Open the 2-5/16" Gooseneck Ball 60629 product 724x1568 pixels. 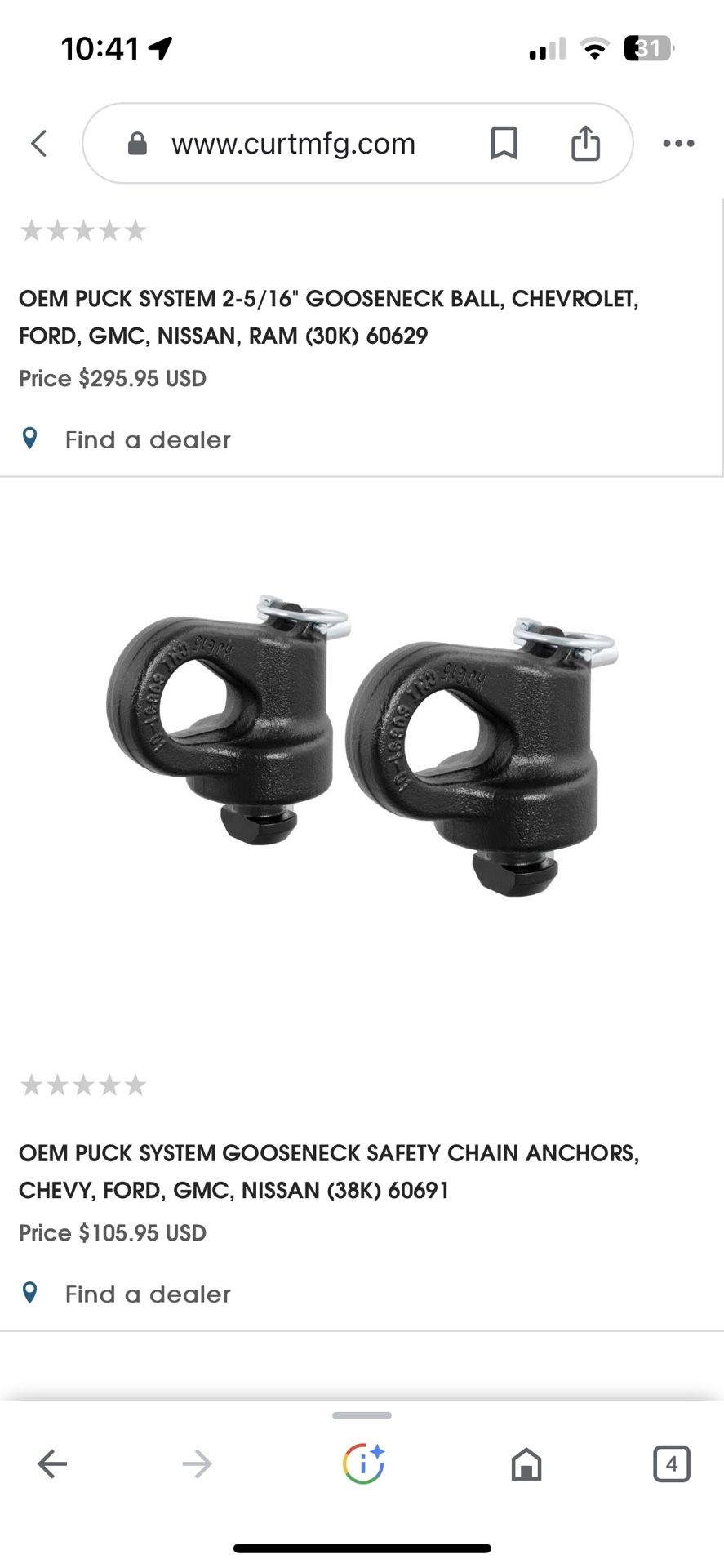pyautogui.click(x=328, y=317)
